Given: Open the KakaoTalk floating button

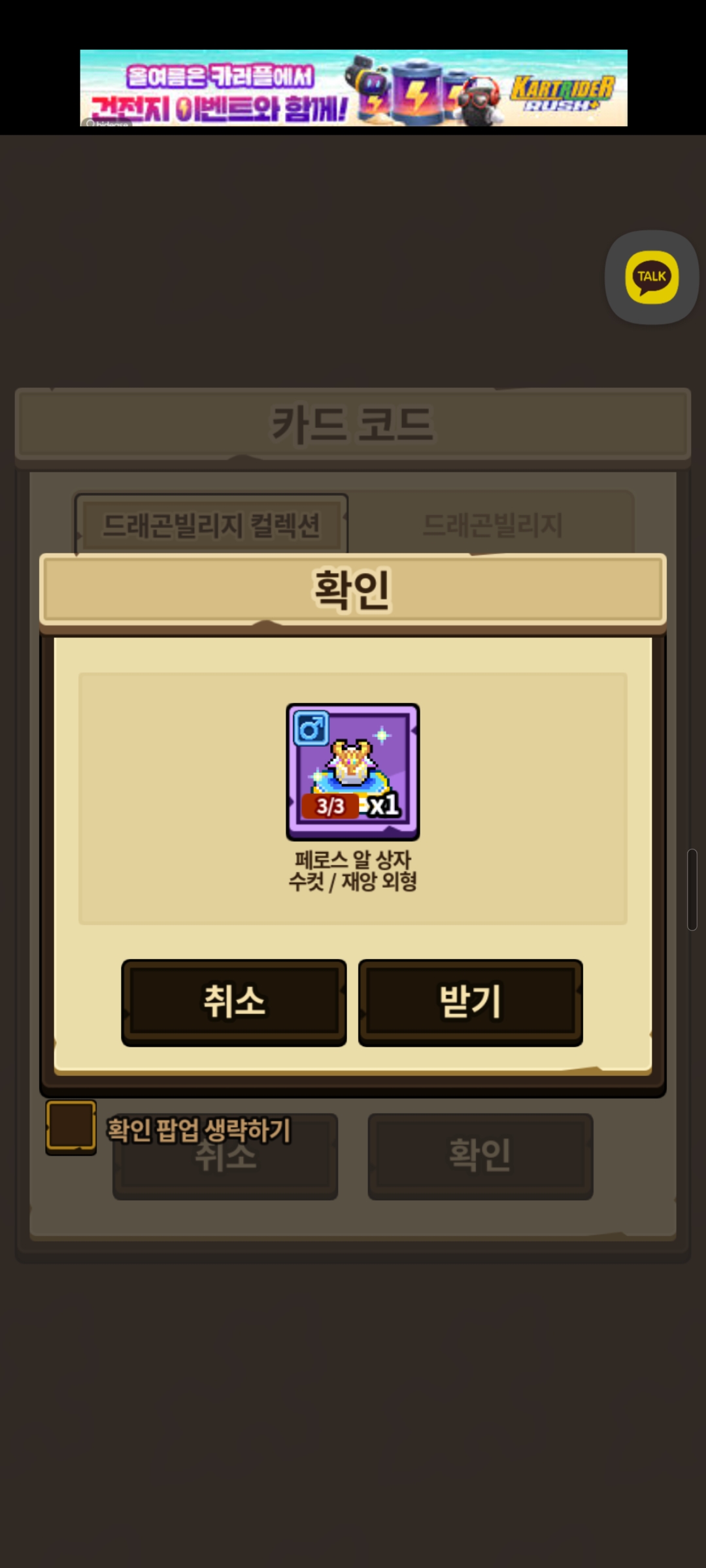Looking at the screenshot, I should (x=652, y=277).
